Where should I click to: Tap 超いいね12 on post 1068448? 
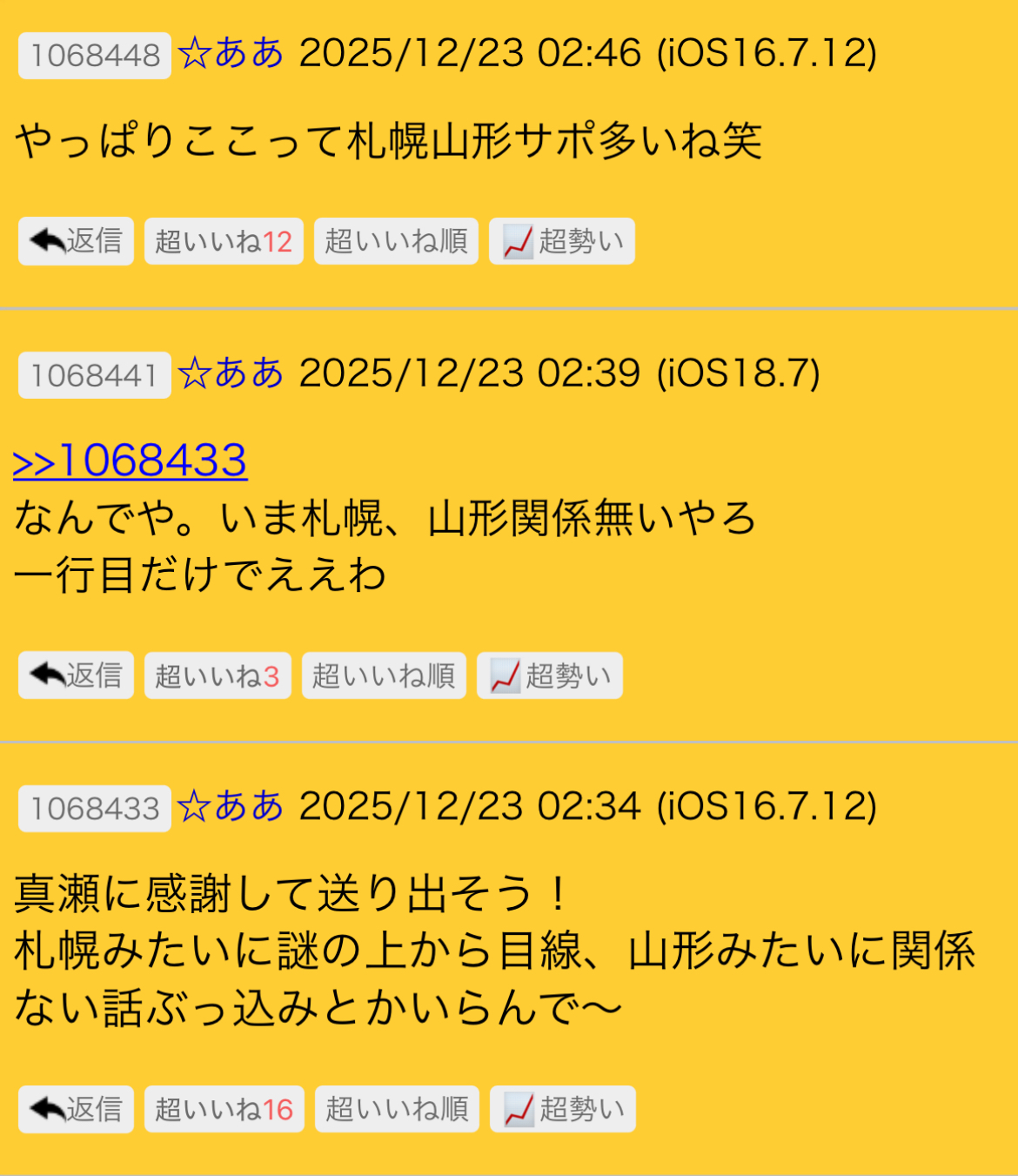tap(224, 241)
